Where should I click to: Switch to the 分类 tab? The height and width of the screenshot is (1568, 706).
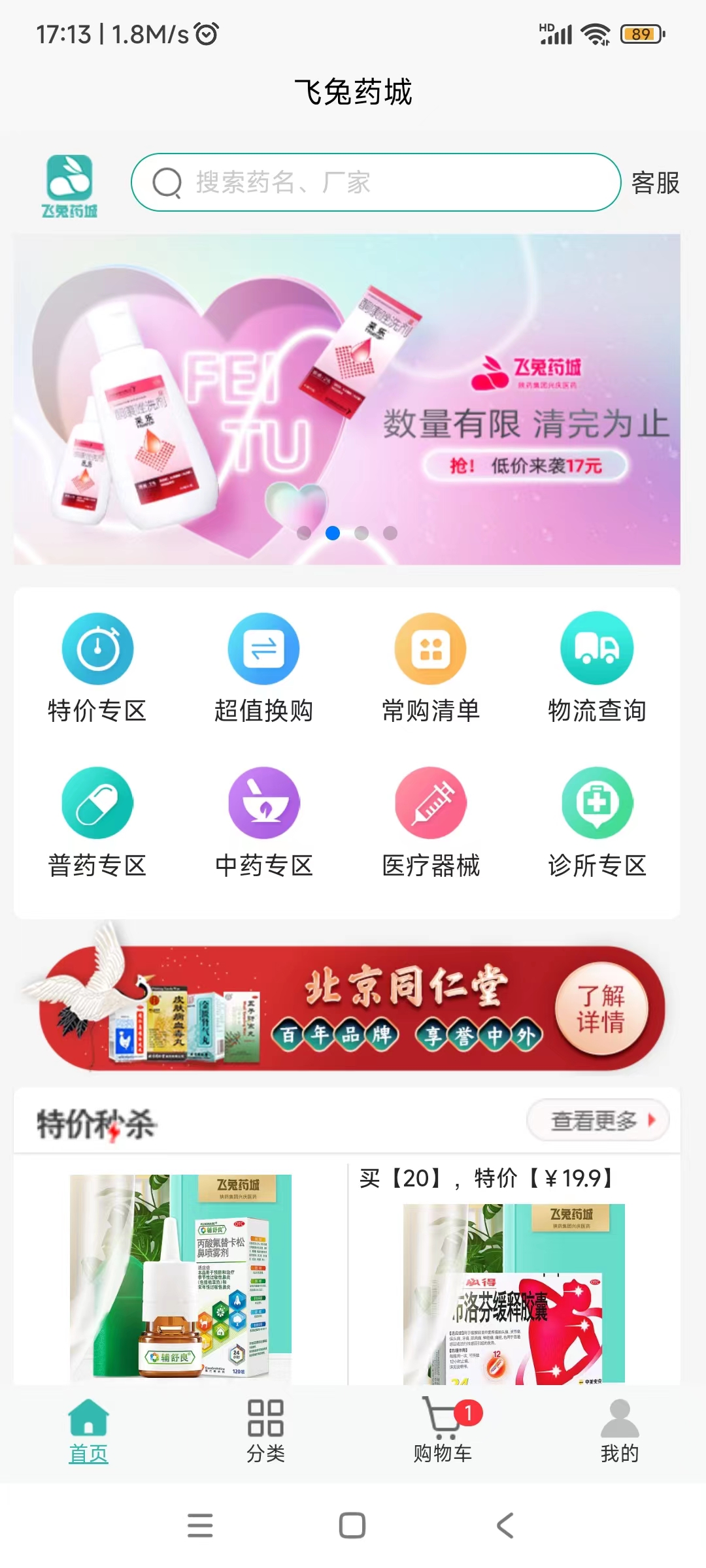coord(265,1431)
